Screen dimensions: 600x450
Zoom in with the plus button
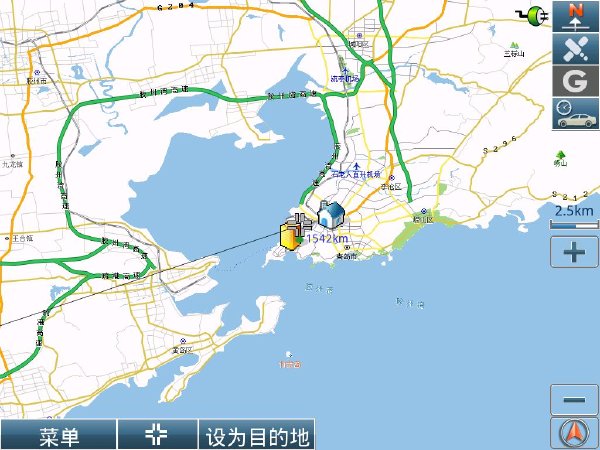[x=574, y=252]
